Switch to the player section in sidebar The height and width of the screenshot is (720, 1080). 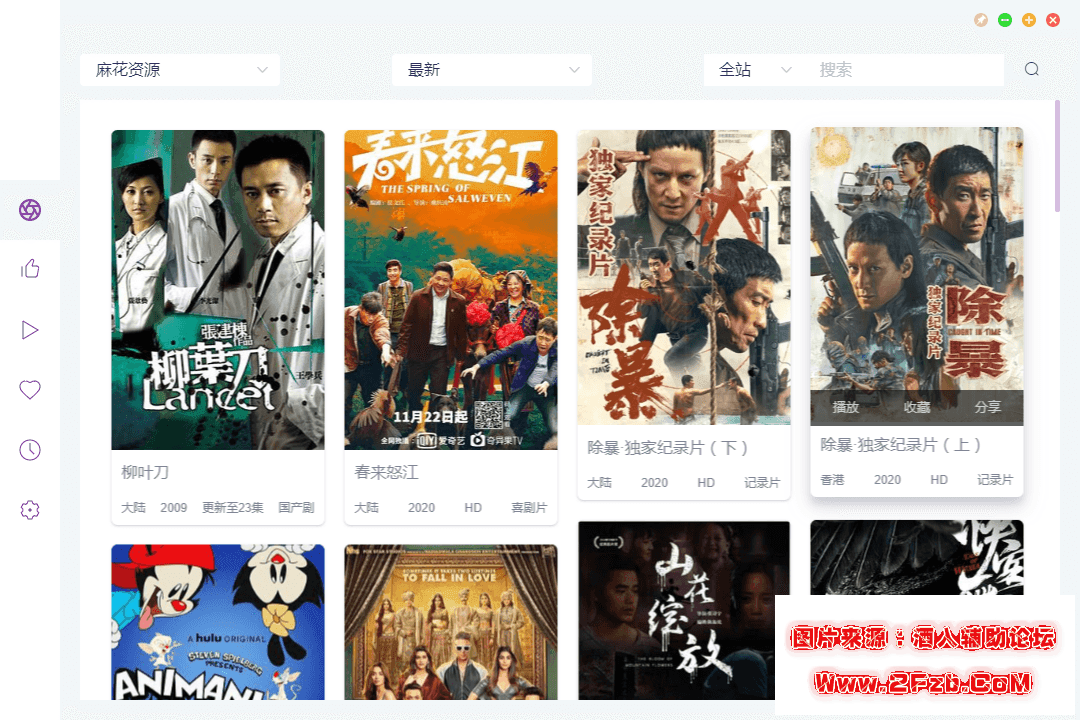pyautogui.click(x=30, y=330)
